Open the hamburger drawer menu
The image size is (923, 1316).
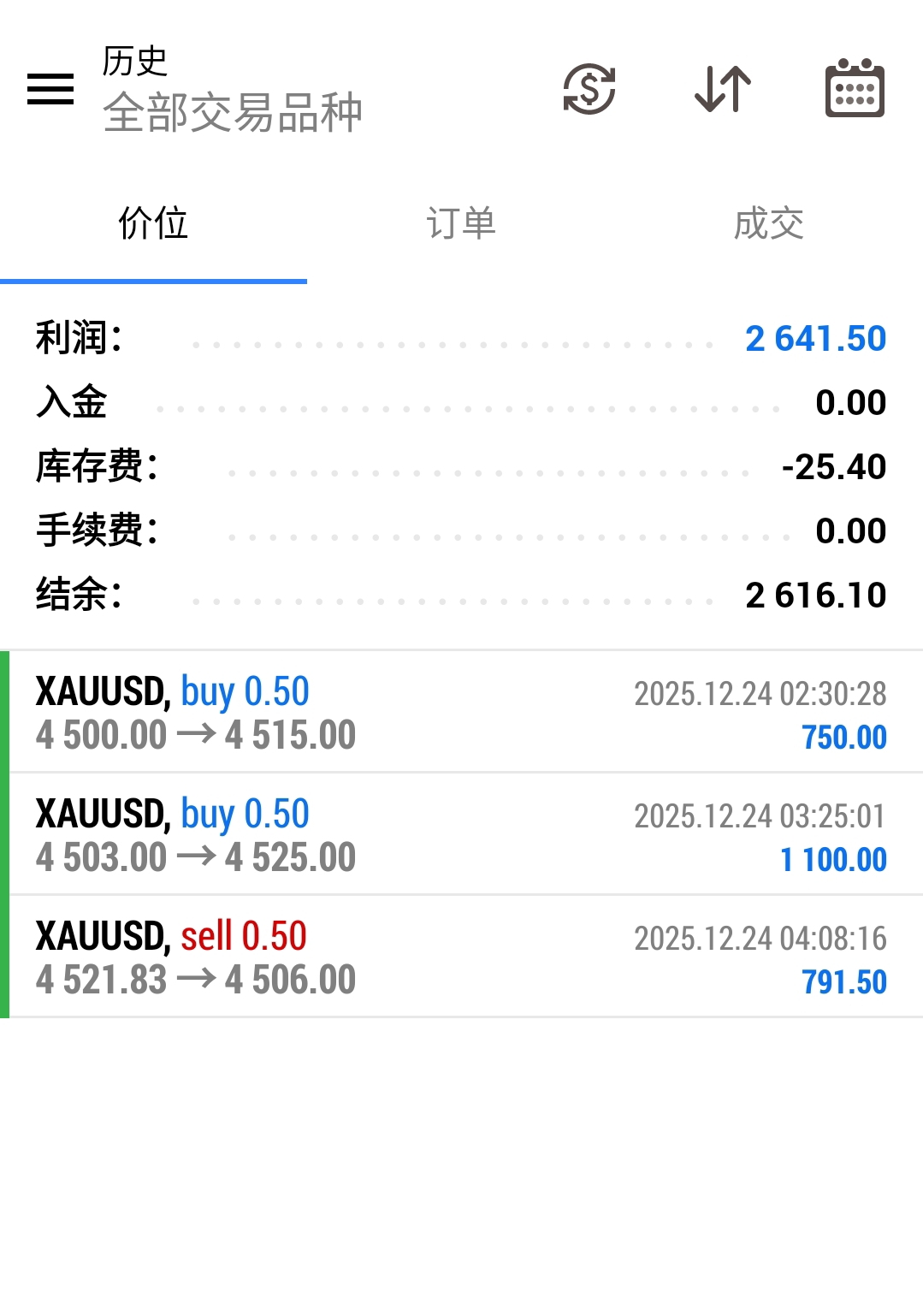point(50,89)
